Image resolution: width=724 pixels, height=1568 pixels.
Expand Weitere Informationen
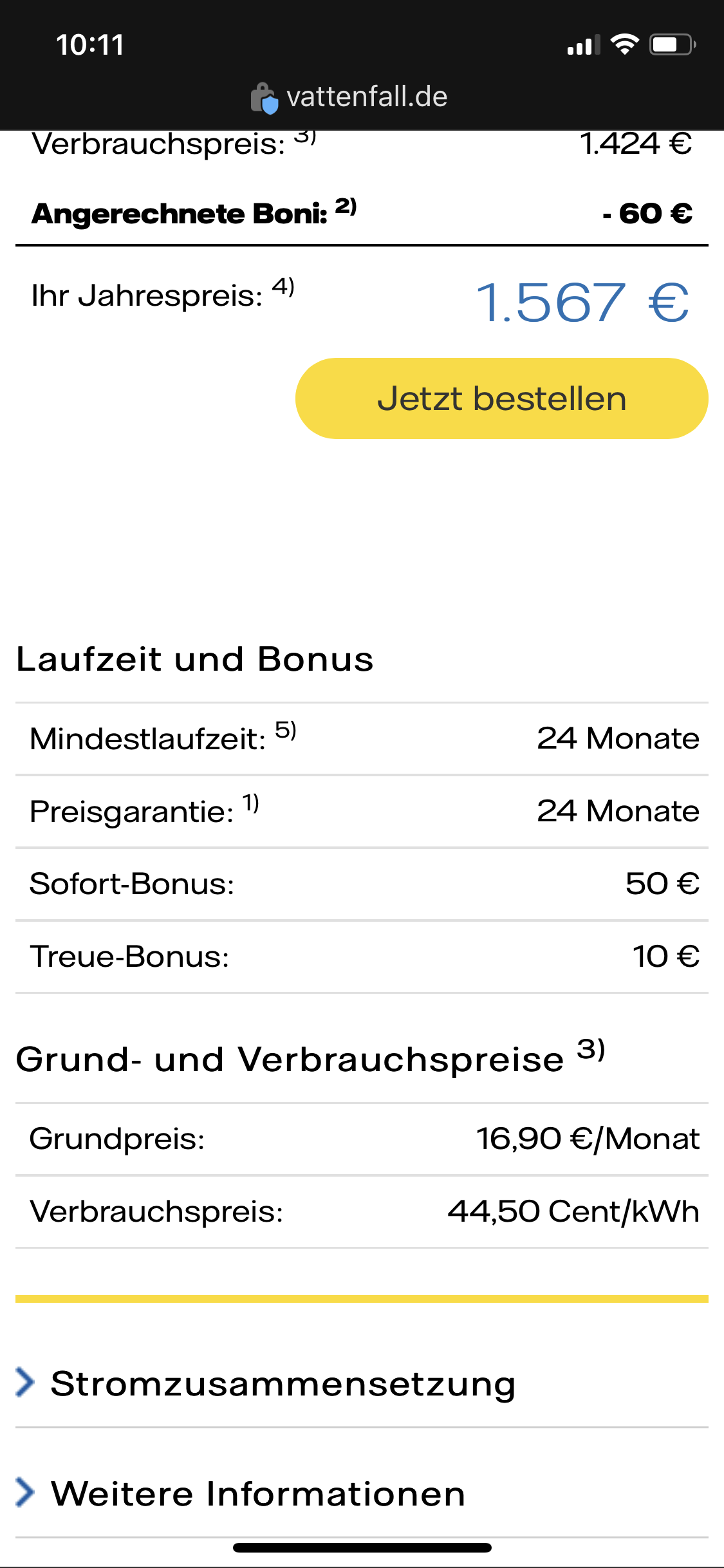coord(257,1493)
